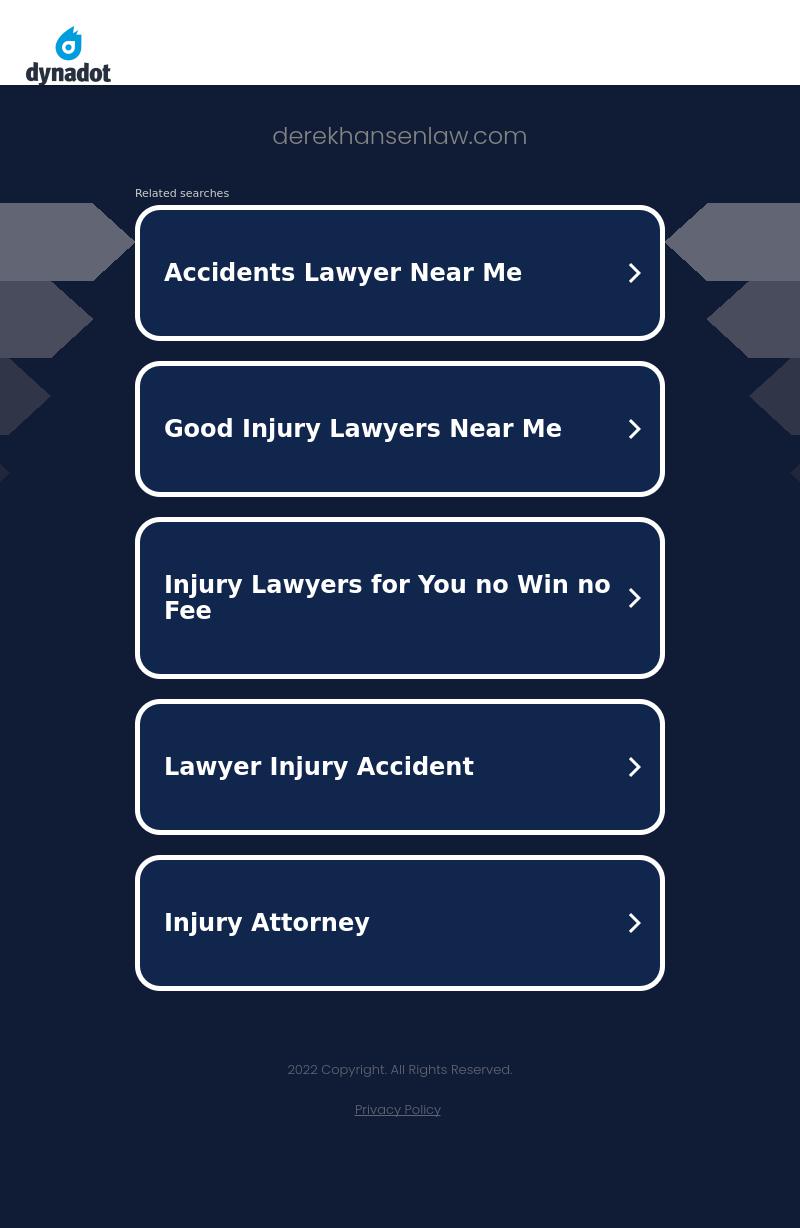
Task: Select the Injury Attorney search card
Action: click(x=400, y=923)
